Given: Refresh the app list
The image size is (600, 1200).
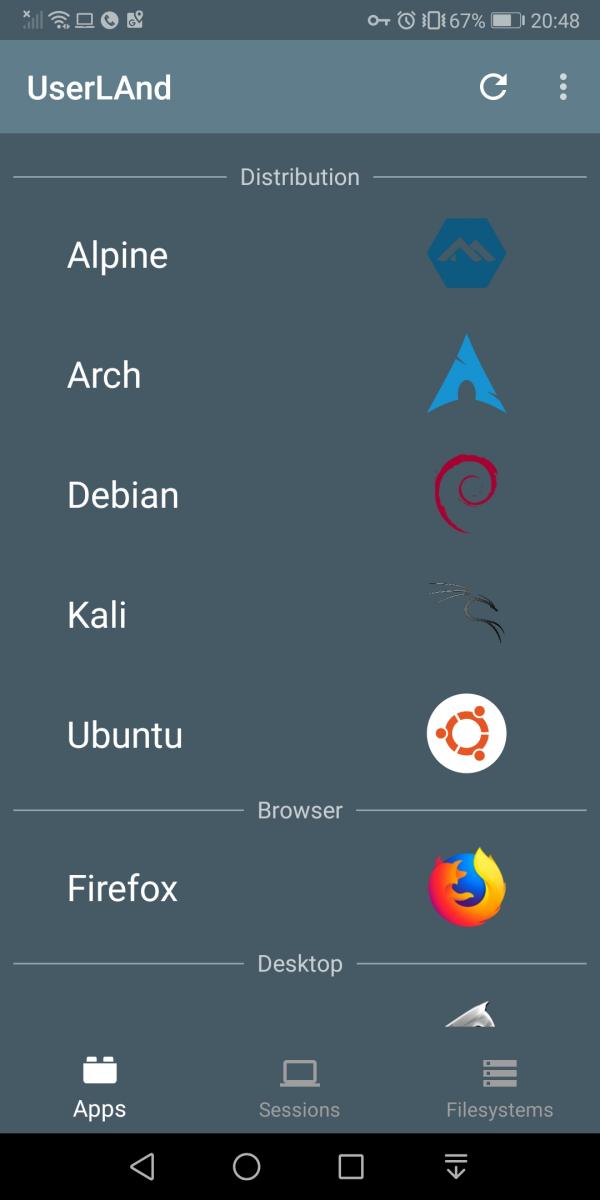Looking at the screenshot, I should [493, 87].
